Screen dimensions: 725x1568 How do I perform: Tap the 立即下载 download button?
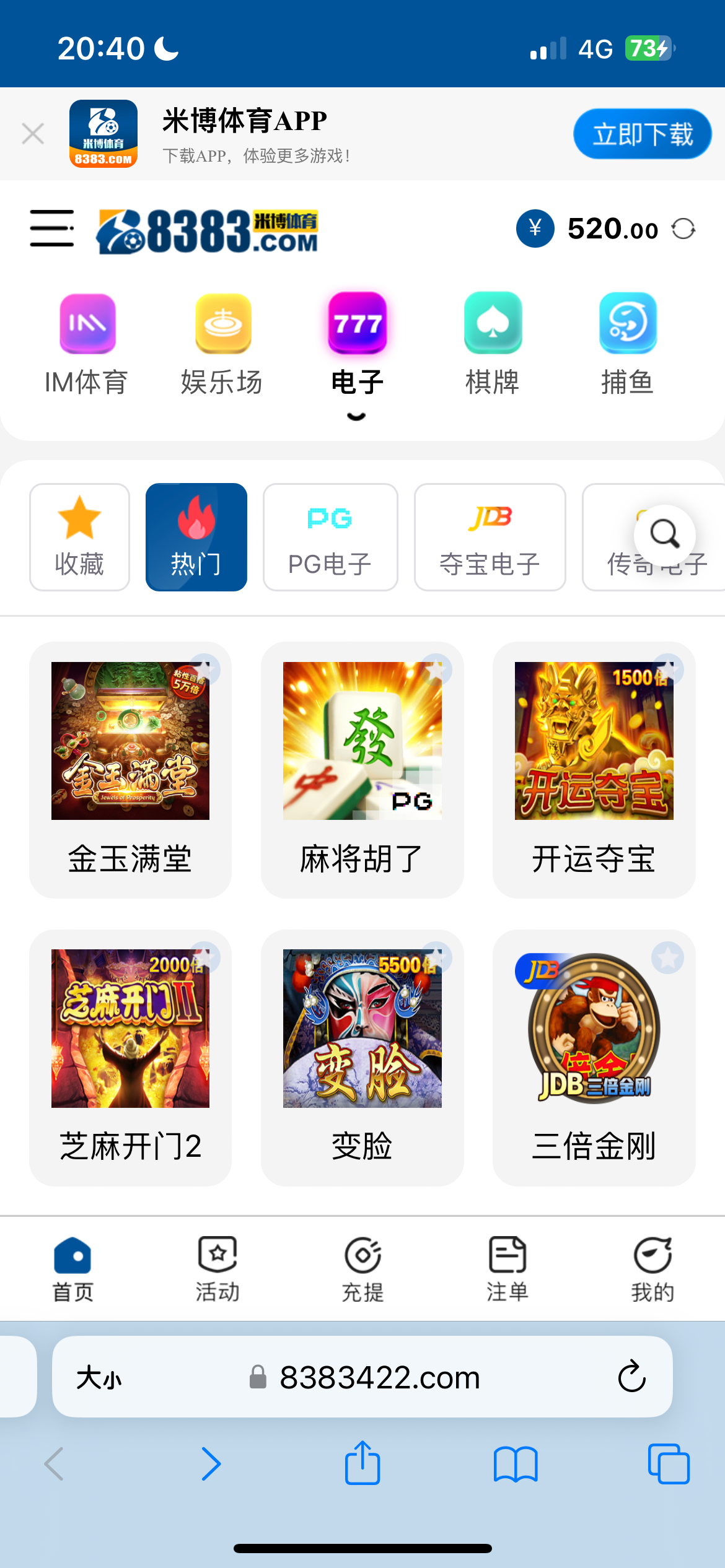coord(642,134)
